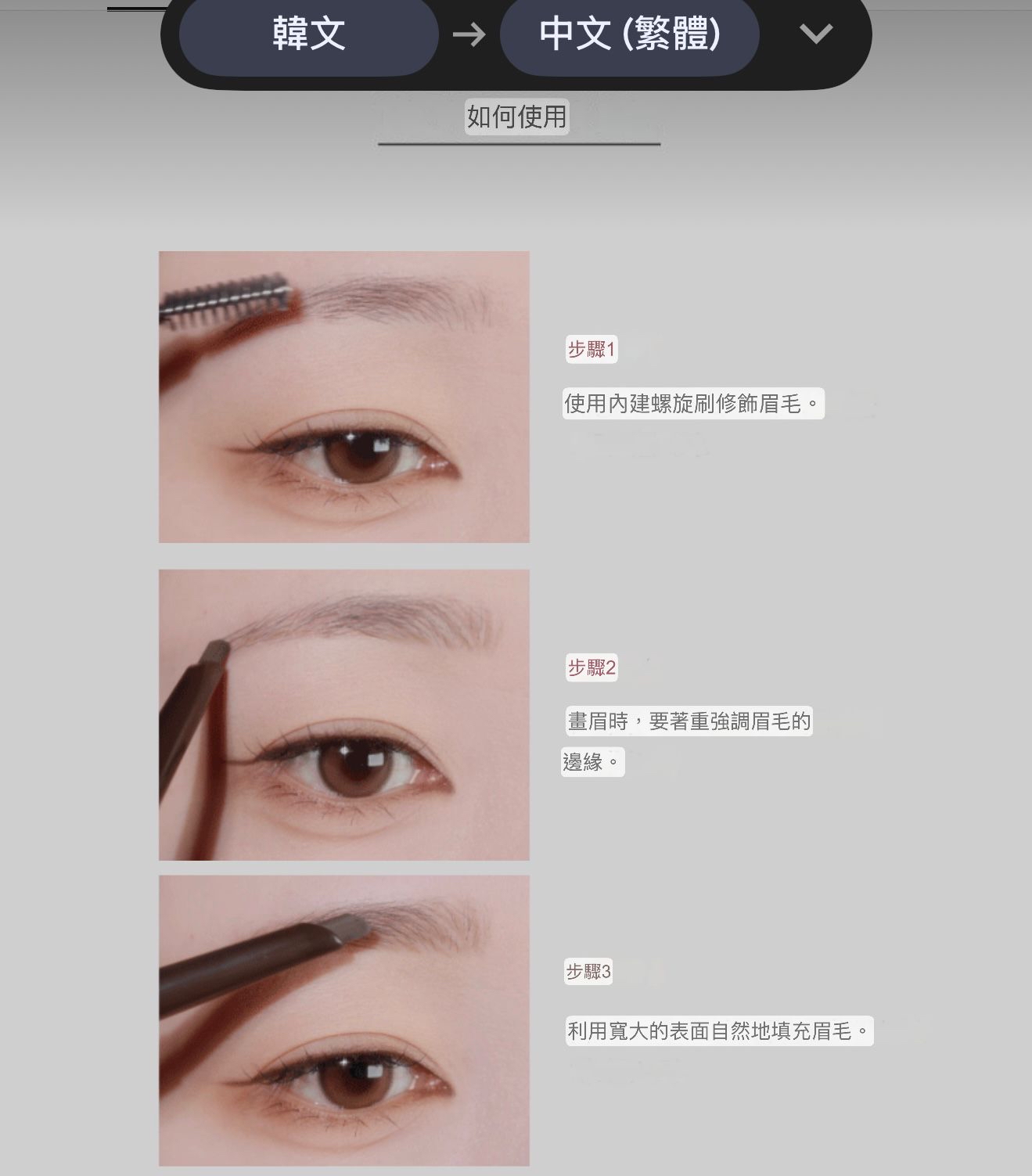Image resolution: width=1032 pixels, height=1176 pixels.
Task: Click the 步驟3 label icon
Action: tap(590, 973)
